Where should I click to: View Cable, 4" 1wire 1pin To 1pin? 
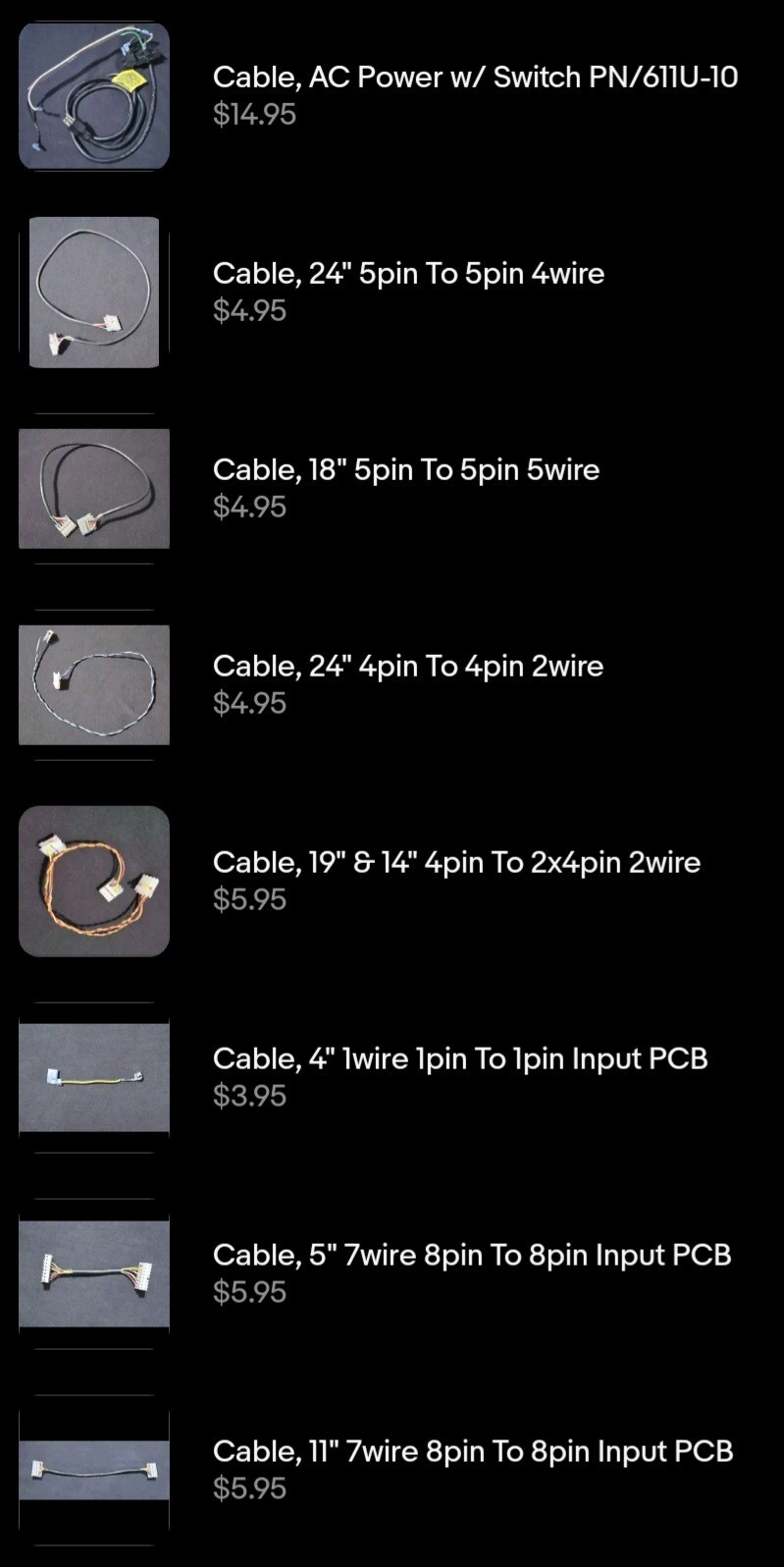pos(459,1059)
